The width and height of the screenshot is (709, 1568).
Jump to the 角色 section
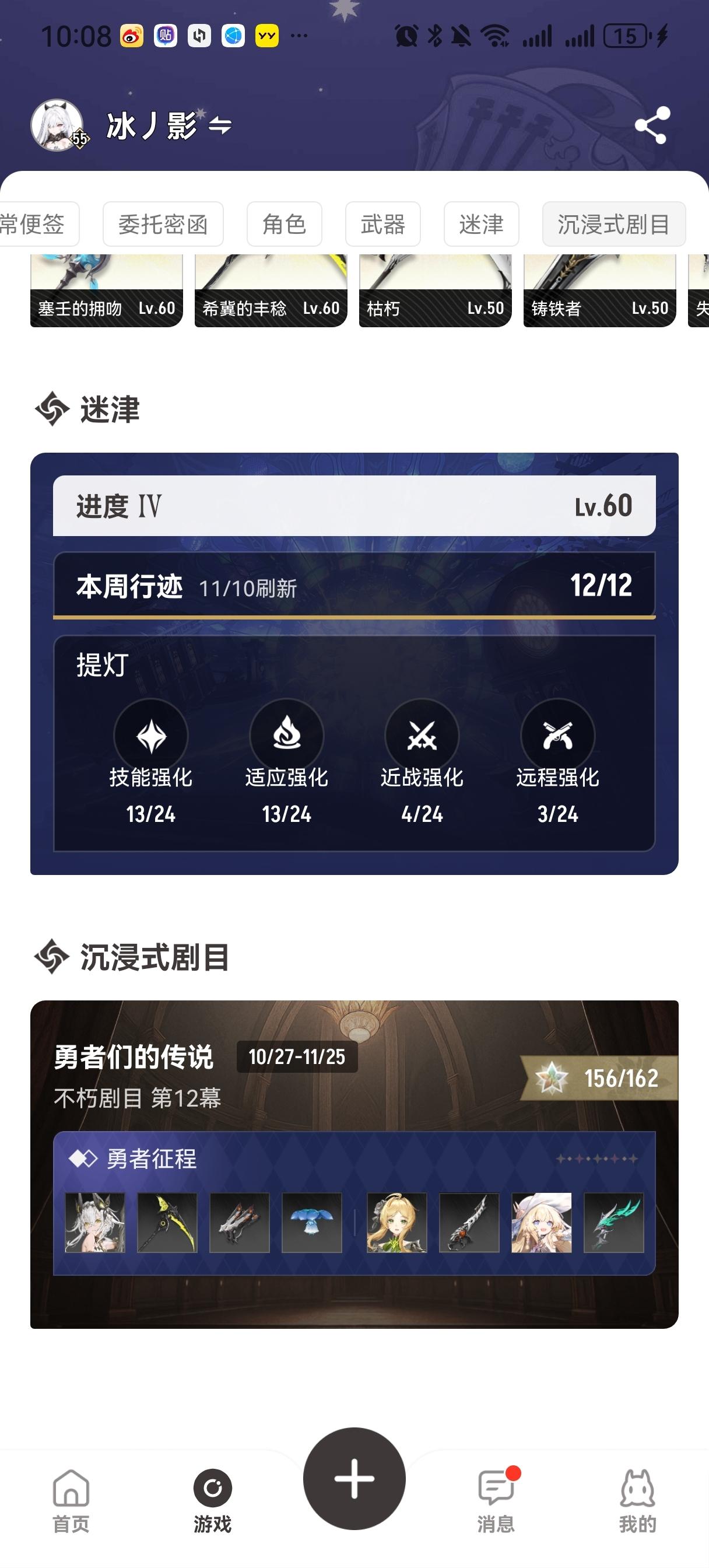pos(284,224)
